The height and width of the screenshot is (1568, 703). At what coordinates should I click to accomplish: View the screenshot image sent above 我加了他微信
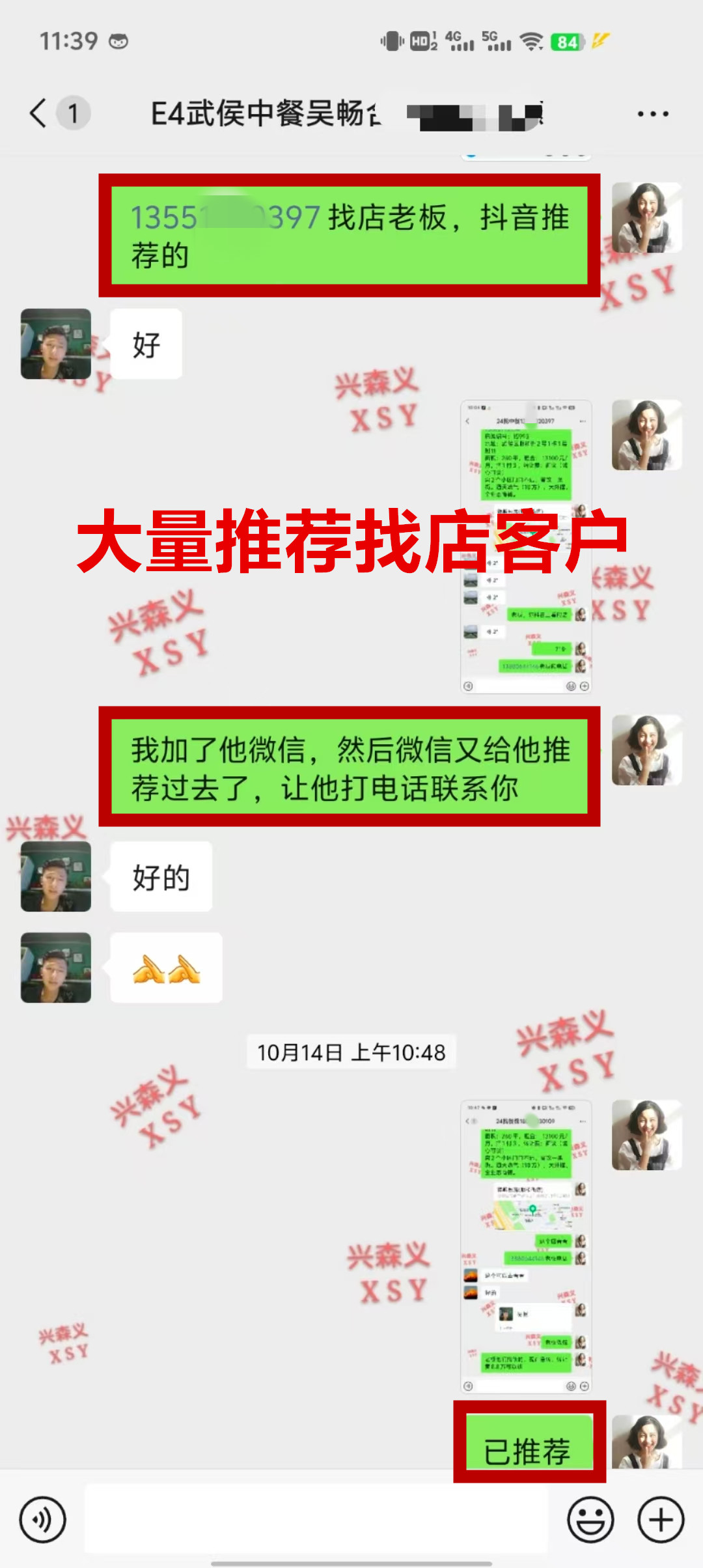526,547
